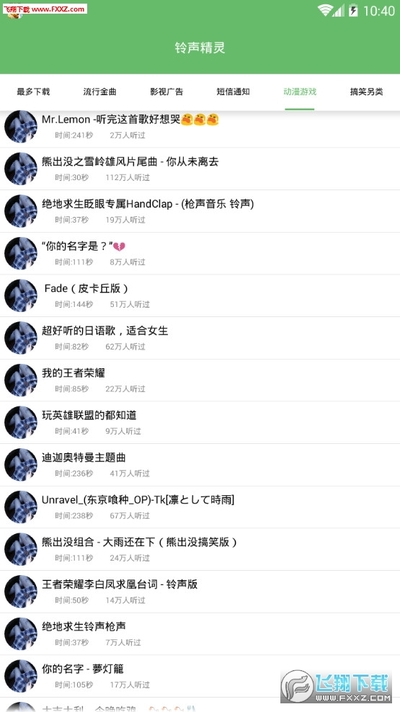Open 迪迦奥特曼主题曲 ringtone
The width and height of the screenshot is (400, 712).
coord(200,465)
